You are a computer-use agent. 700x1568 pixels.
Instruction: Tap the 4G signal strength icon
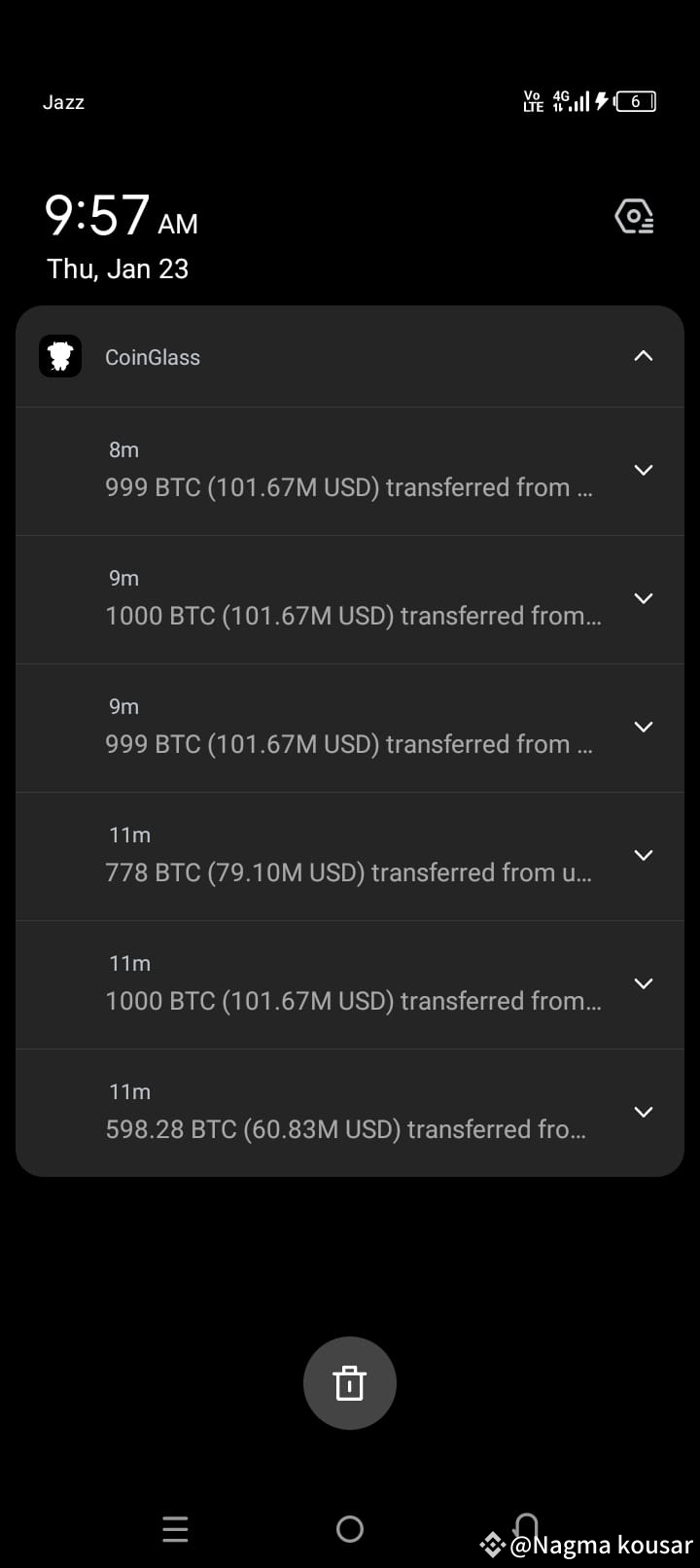572,100
